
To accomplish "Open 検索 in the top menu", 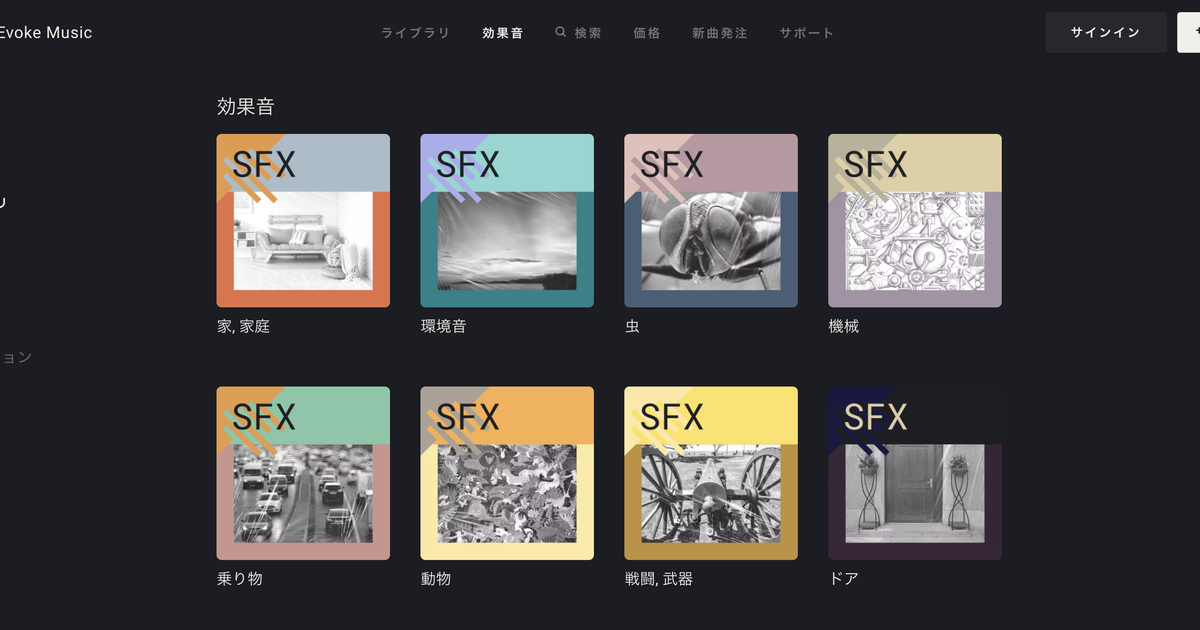I will tap(579, 33).
